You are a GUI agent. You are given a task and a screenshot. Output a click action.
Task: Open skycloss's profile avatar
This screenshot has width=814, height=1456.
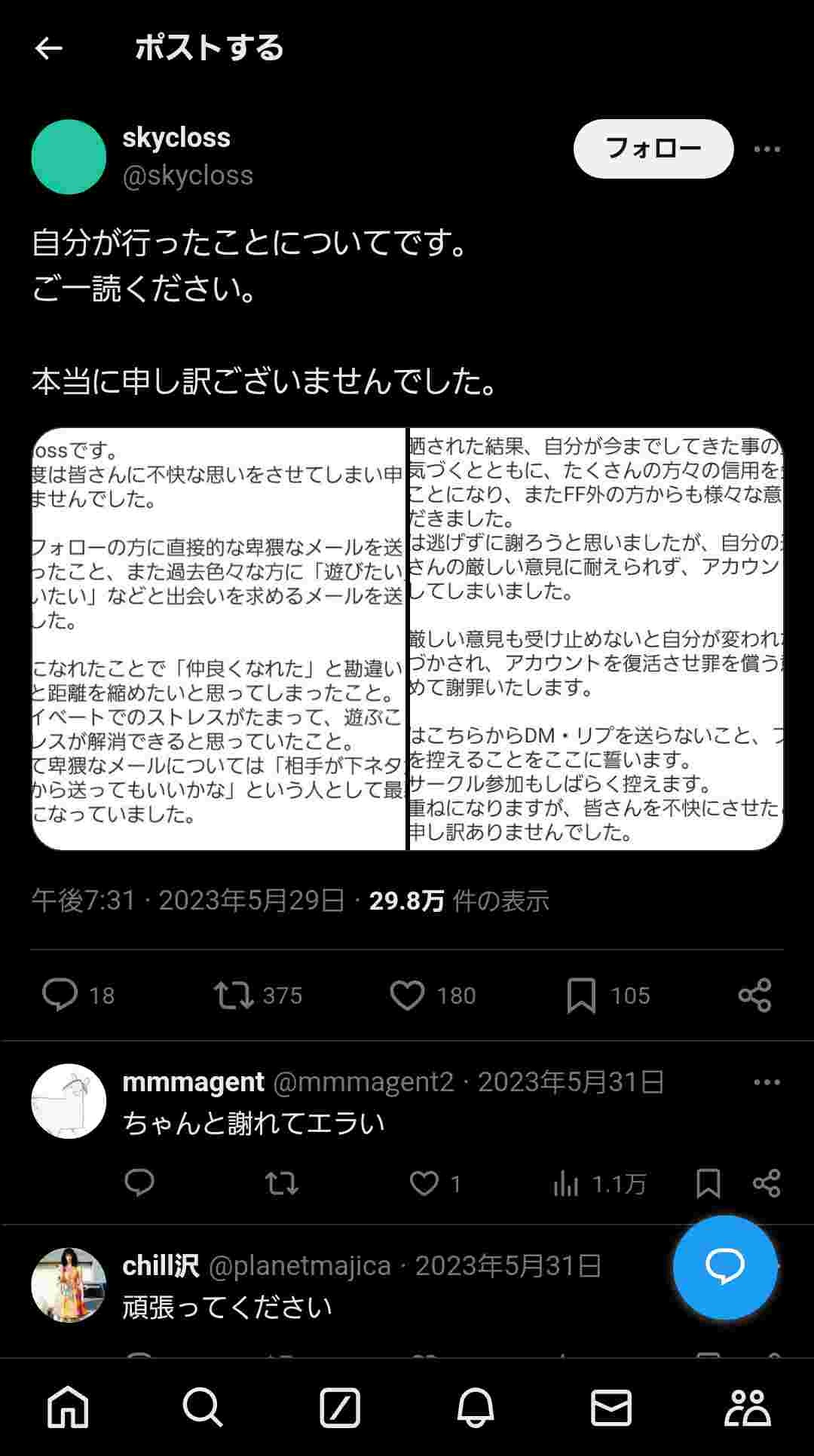click(69, 157)
